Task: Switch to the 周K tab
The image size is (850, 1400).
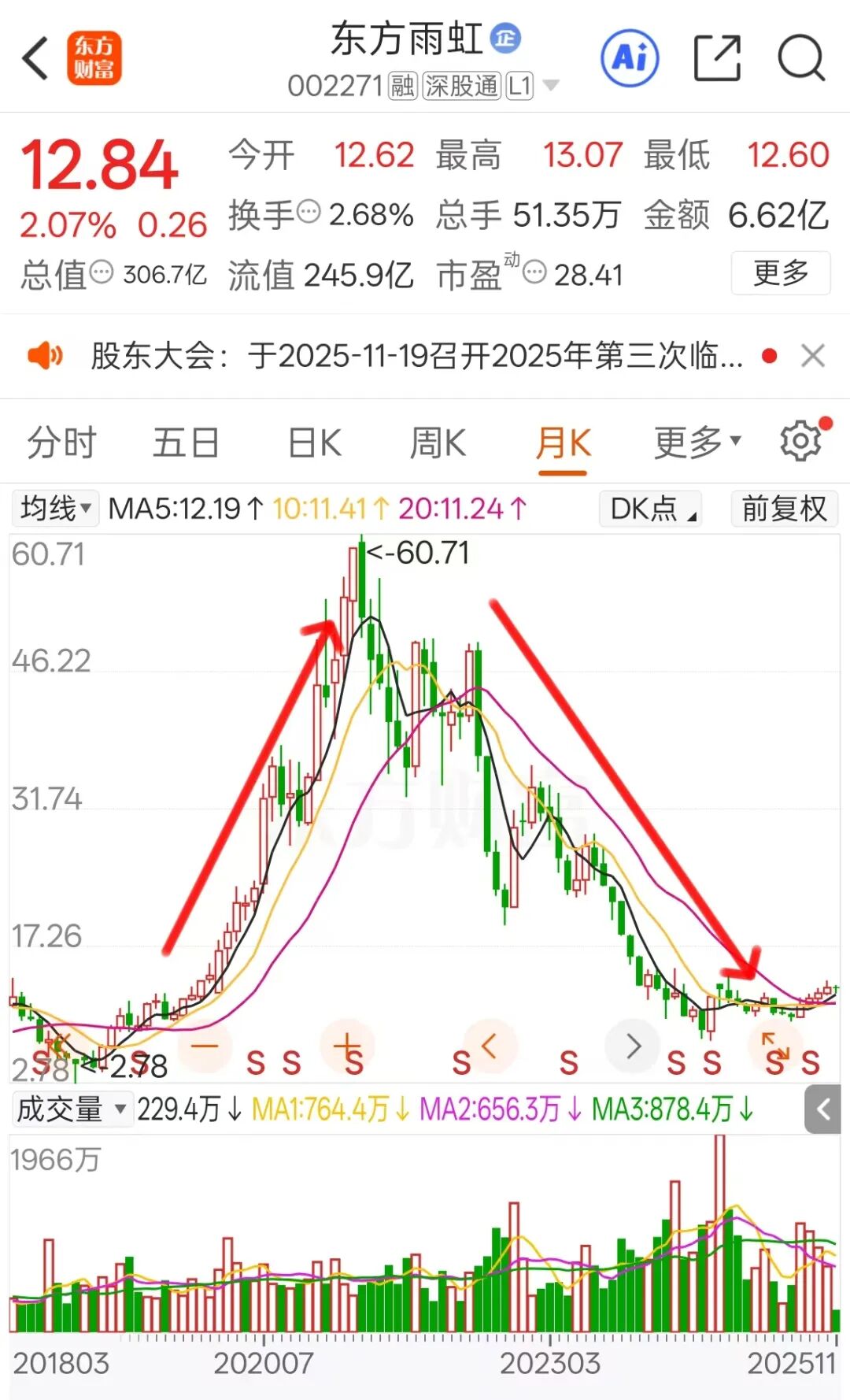Action: pyautogui.click(x=438, y=443)
